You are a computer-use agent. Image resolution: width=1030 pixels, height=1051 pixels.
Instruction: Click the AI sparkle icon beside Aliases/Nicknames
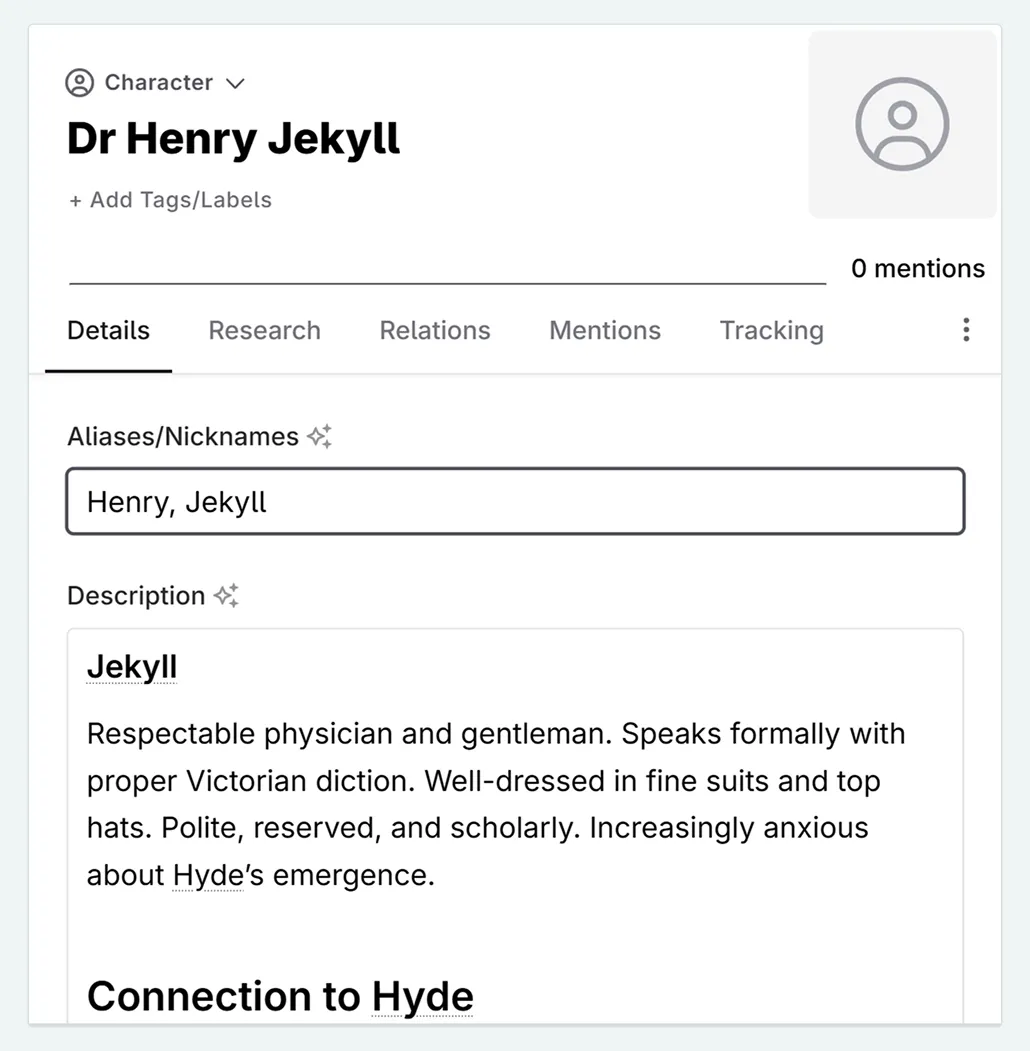coord(320,435)
